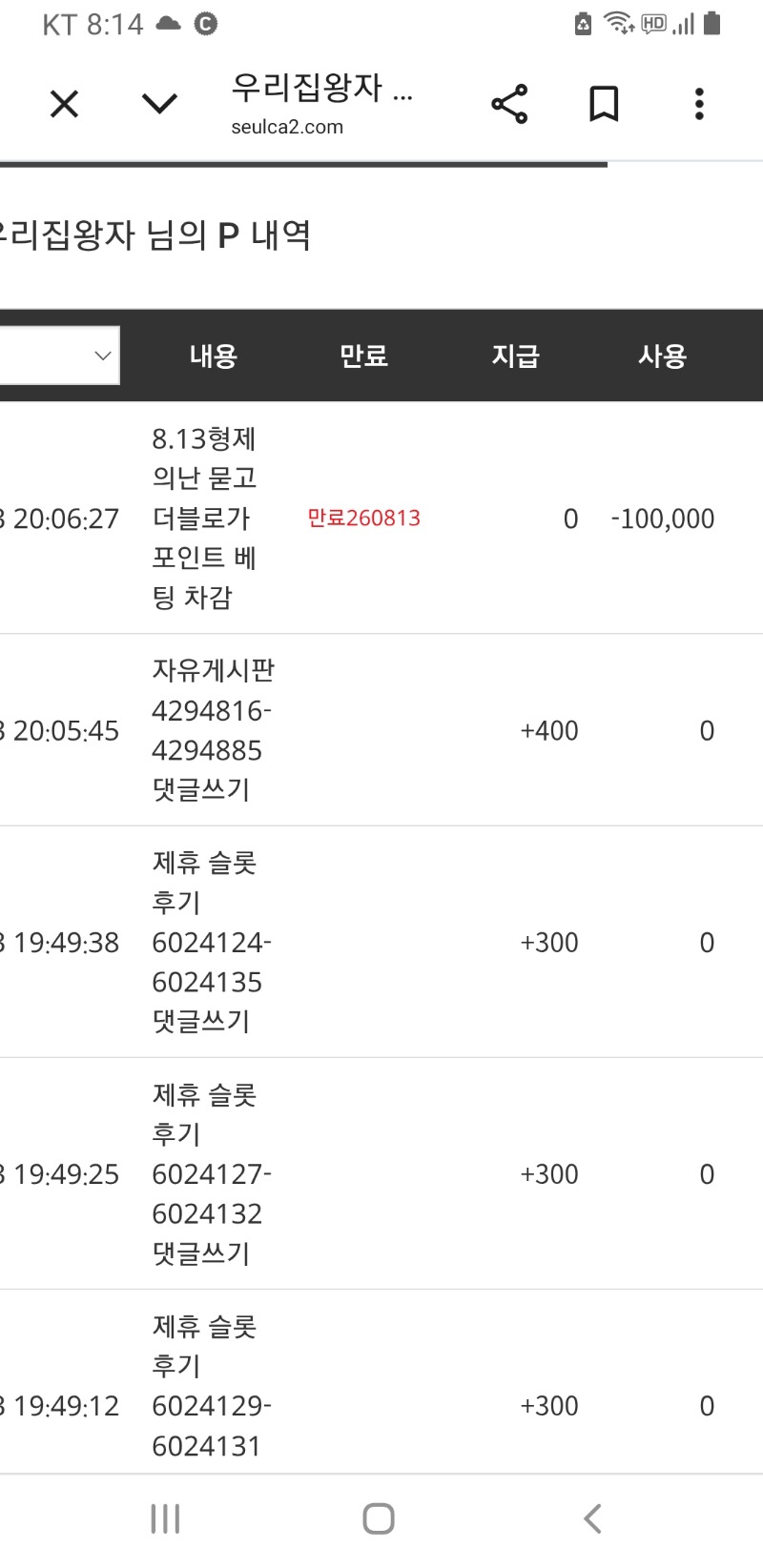Go to the home screen

click(379, 1518)
